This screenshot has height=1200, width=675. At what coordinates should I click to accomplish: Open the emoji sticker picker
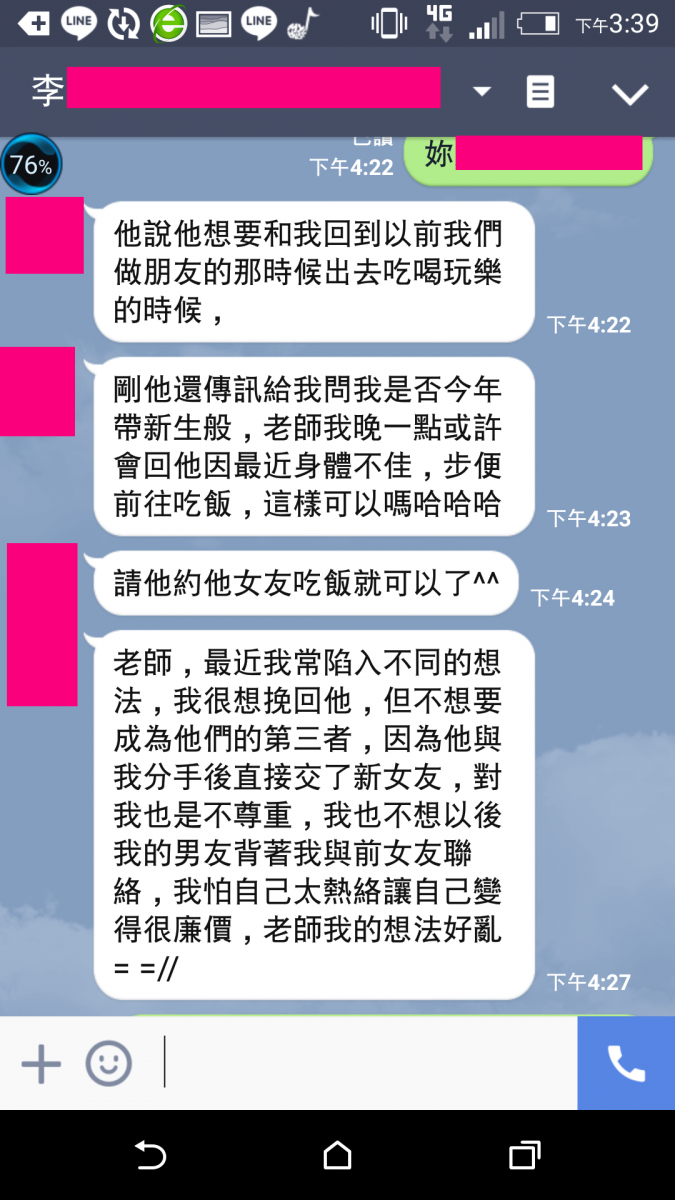(108, 1064)
